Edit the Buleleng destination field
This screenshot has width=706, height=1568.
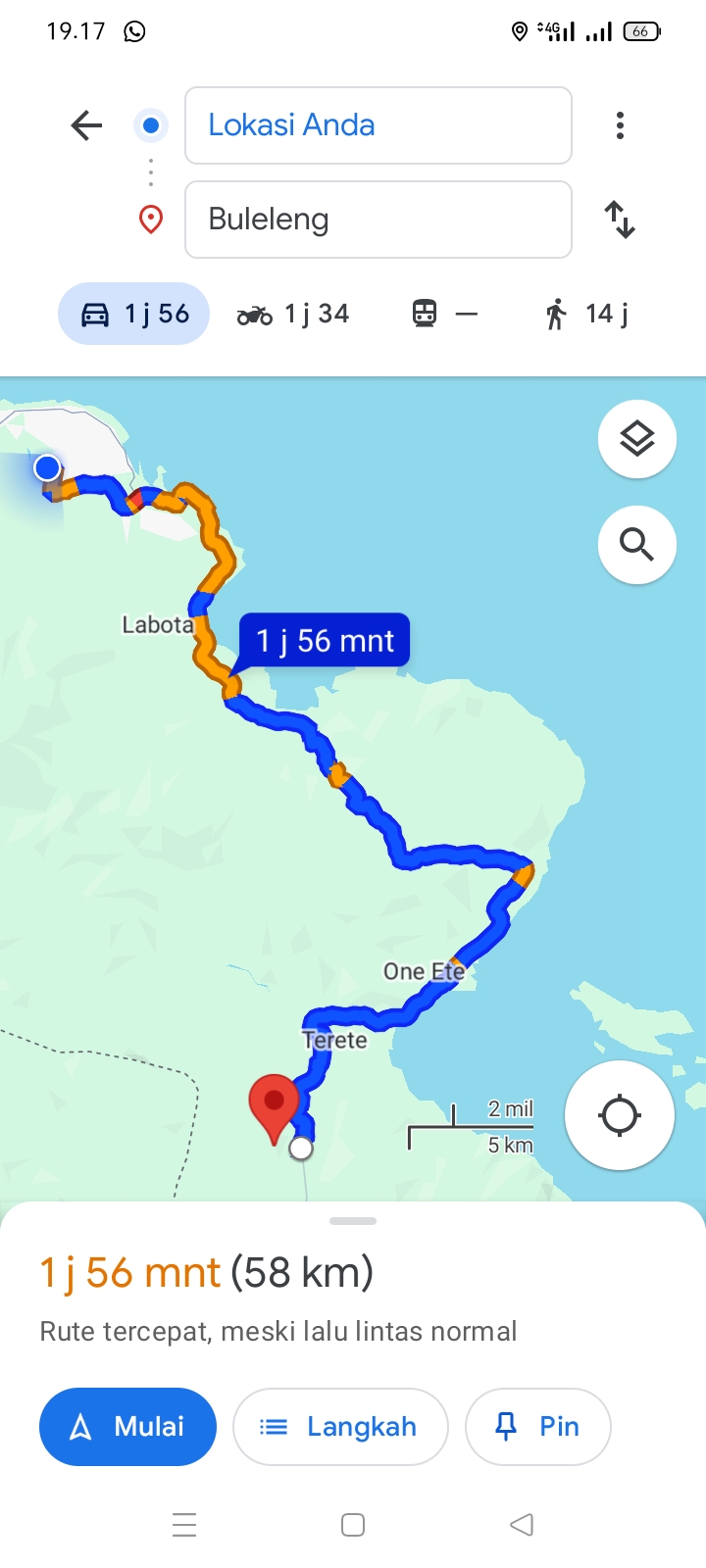pyautogui.click(x=378, y=220)
